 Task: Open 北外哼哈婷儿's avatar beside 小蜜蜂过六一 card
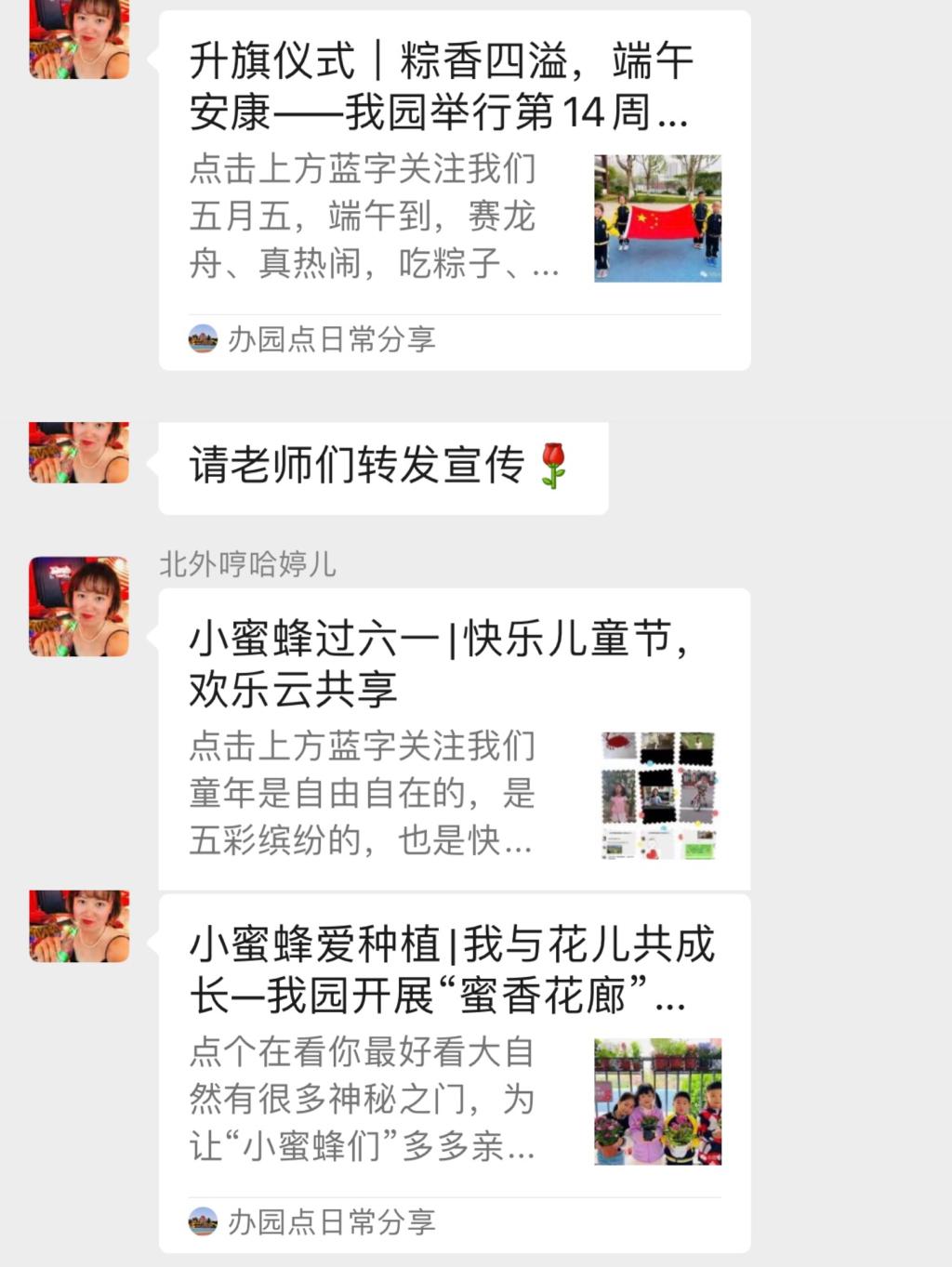tap(79, 606)
